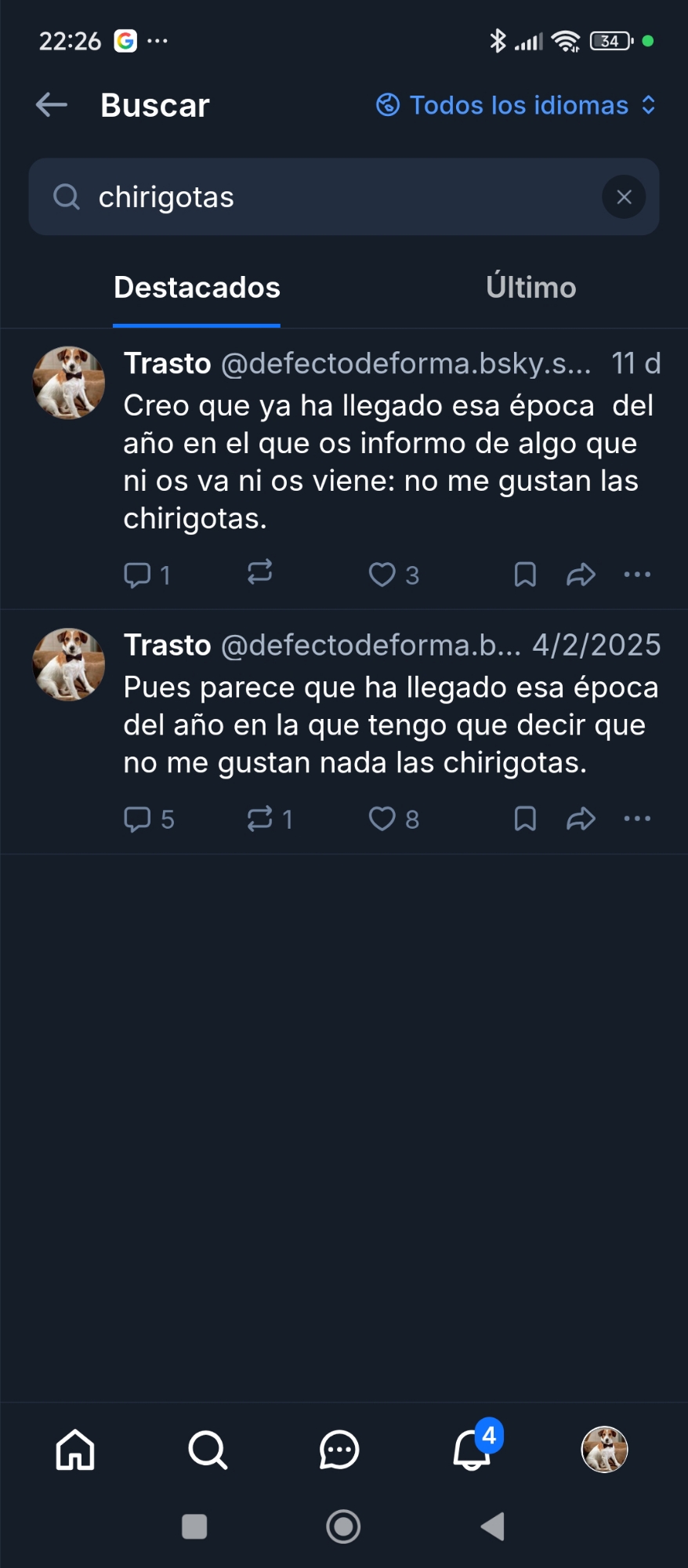688x1568 pixels.
Task: Repost the 11 d Trasto post
Action: (259, 572)
